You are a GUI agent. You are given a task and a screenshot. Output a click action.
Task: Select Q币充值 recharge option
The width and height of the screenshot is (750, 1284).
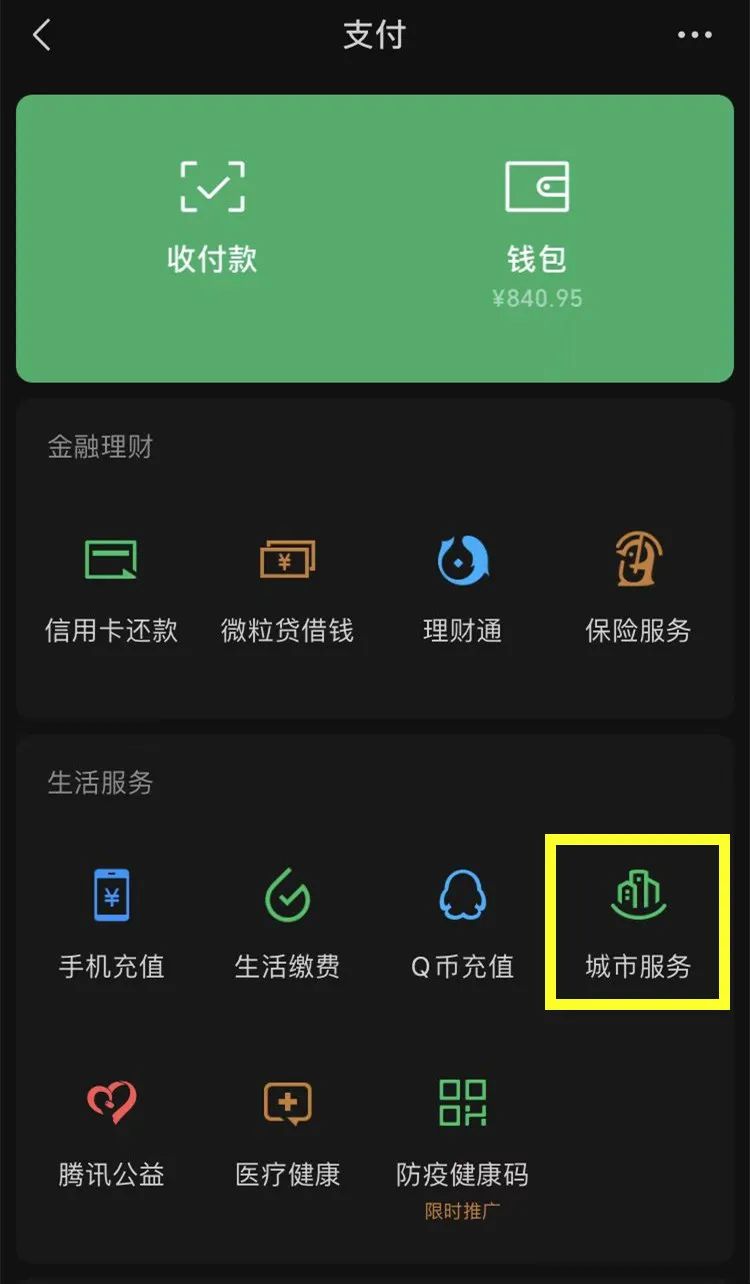pos(463,924)
